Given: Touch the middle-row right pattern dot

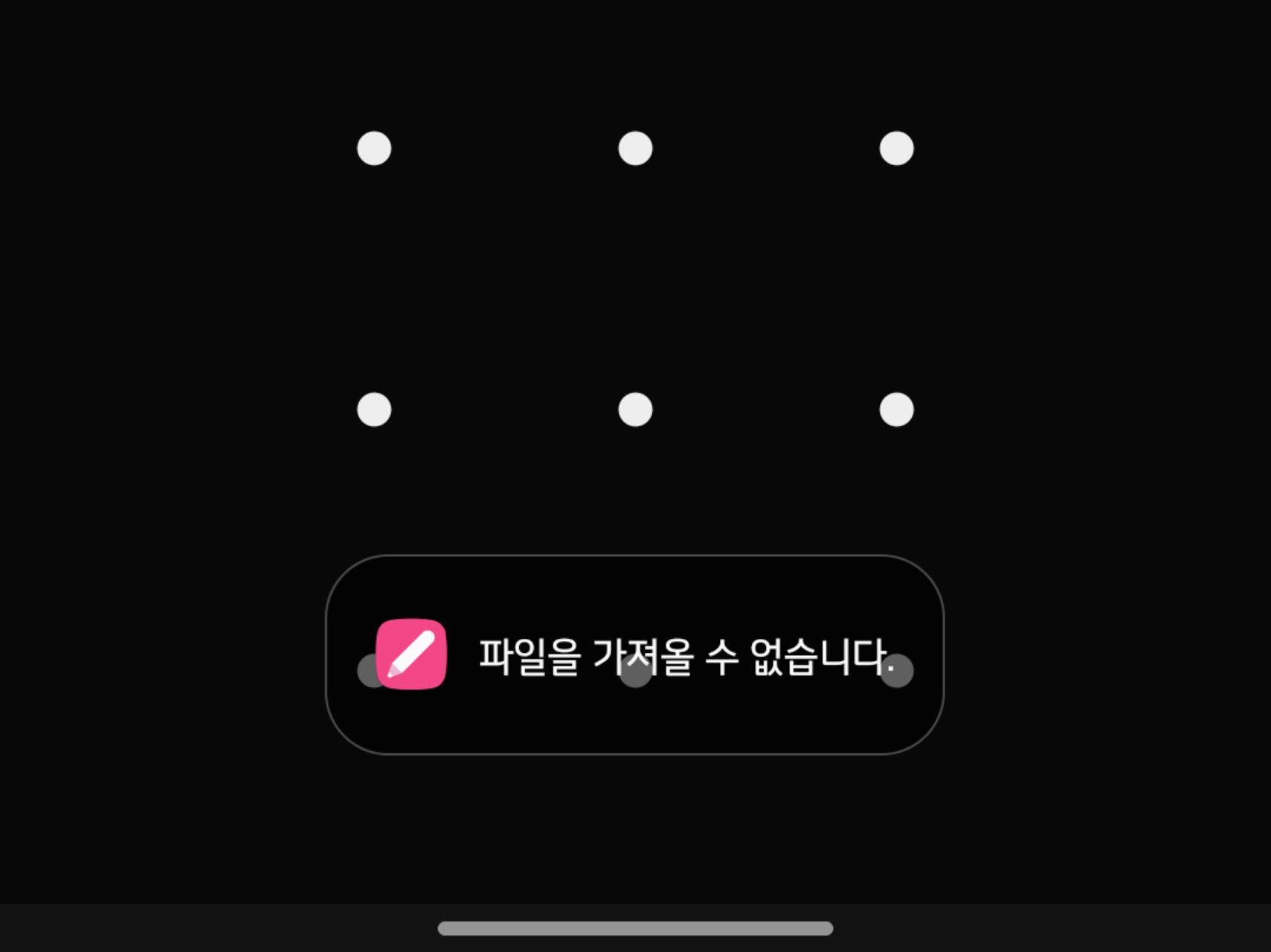Looking at the screenshot, I should 896,410.
